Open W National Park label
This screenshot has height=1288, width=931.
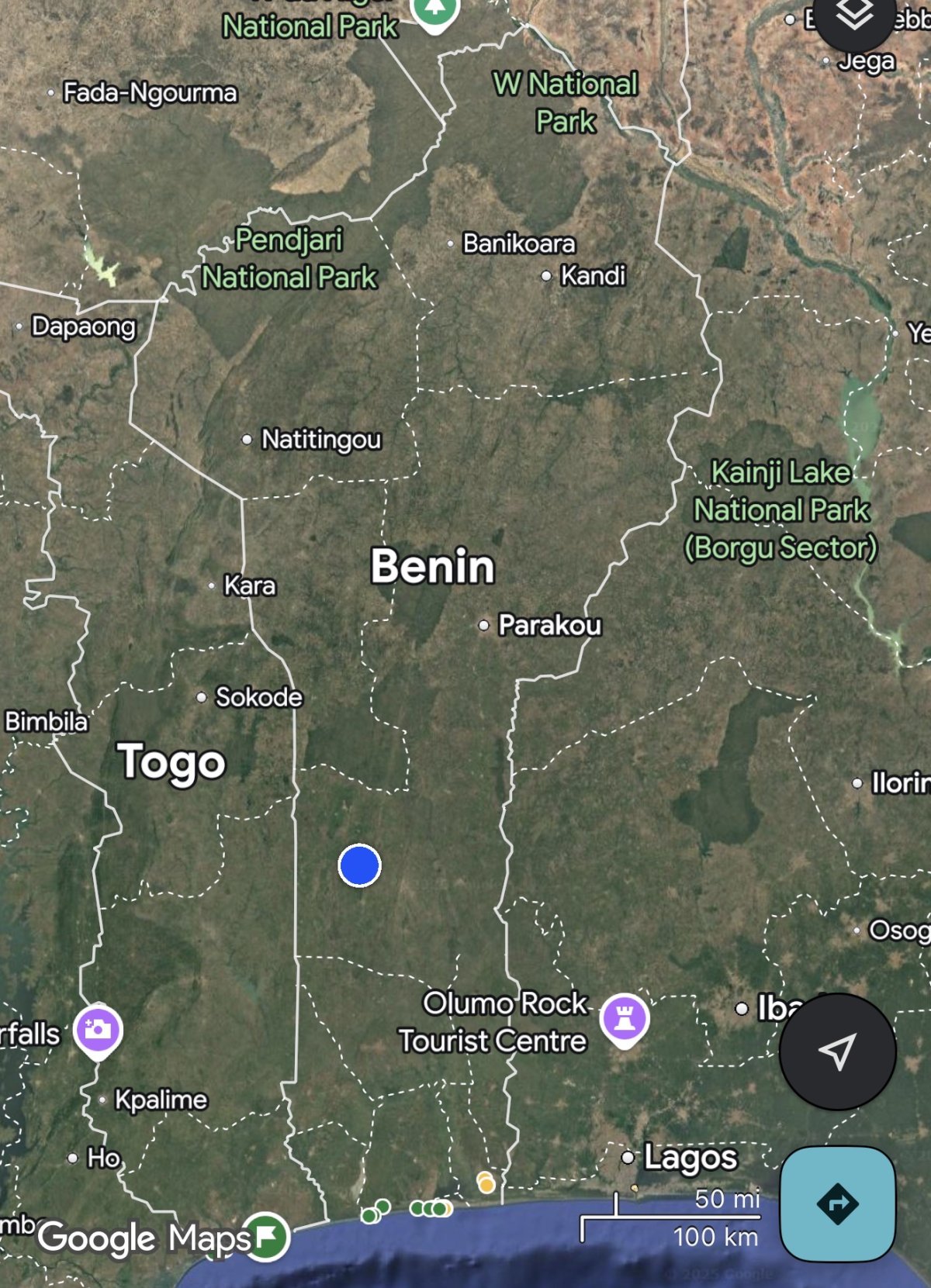tap(566, 102)
